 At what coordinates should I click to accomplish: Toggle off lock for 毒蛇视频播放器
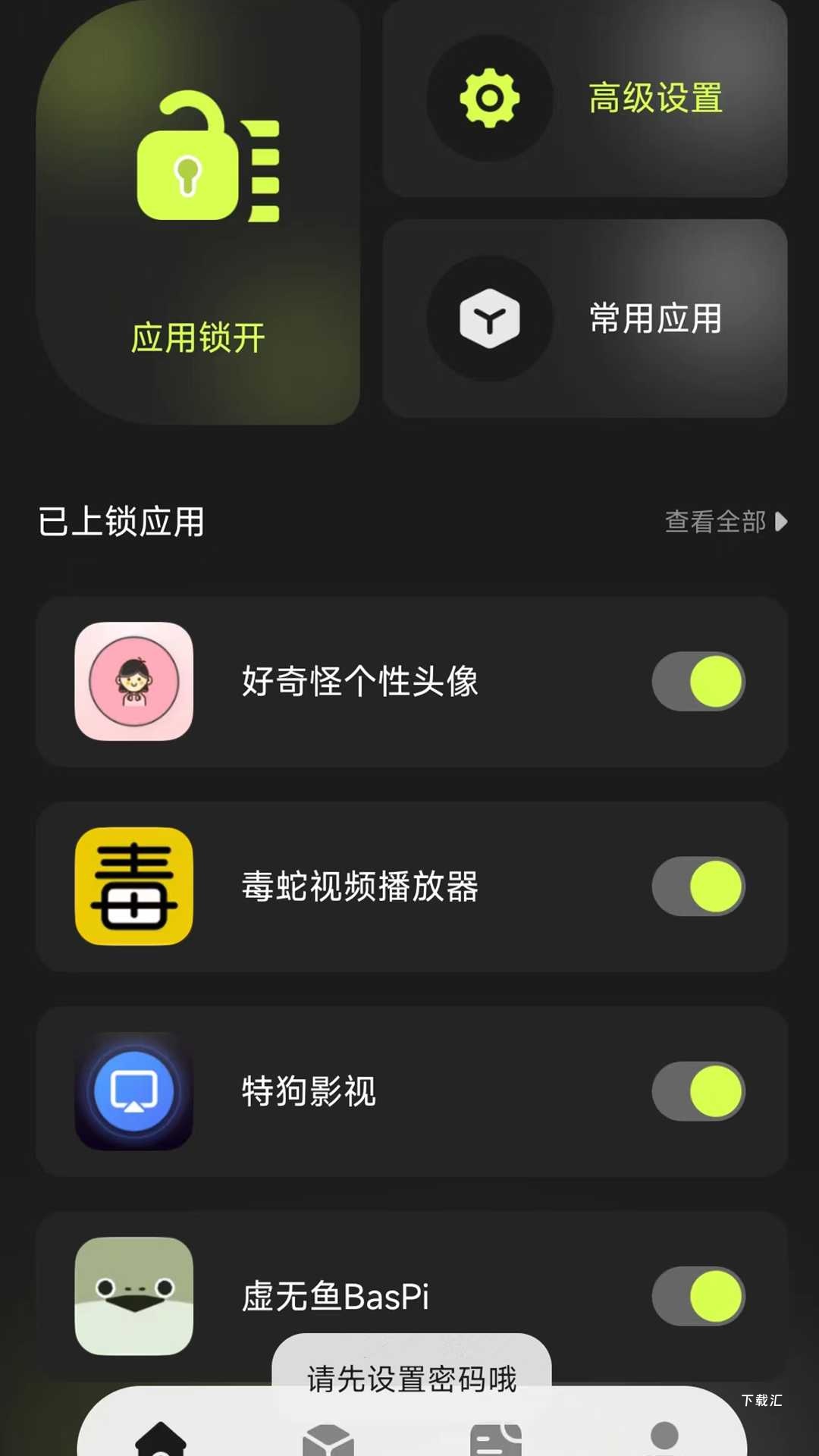point(698,887)
